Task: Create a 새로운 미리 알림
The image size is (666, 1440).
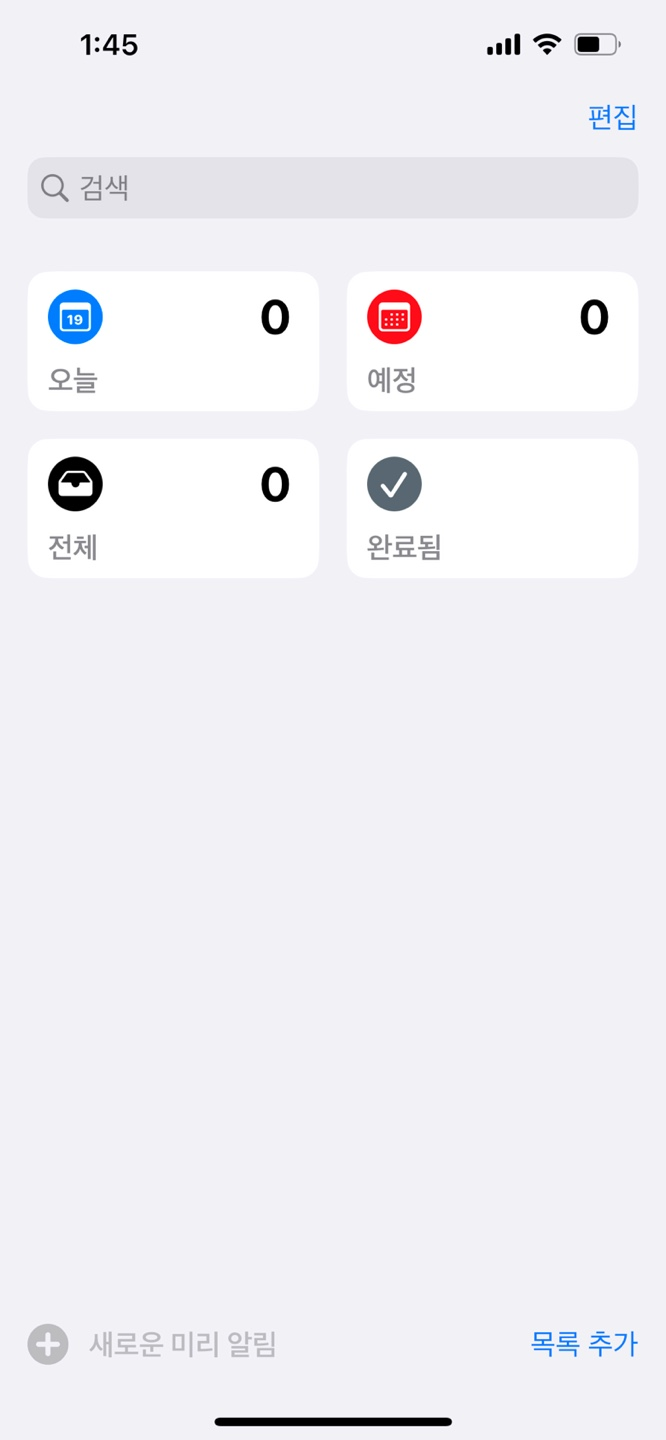Action: click(152, 1344)
